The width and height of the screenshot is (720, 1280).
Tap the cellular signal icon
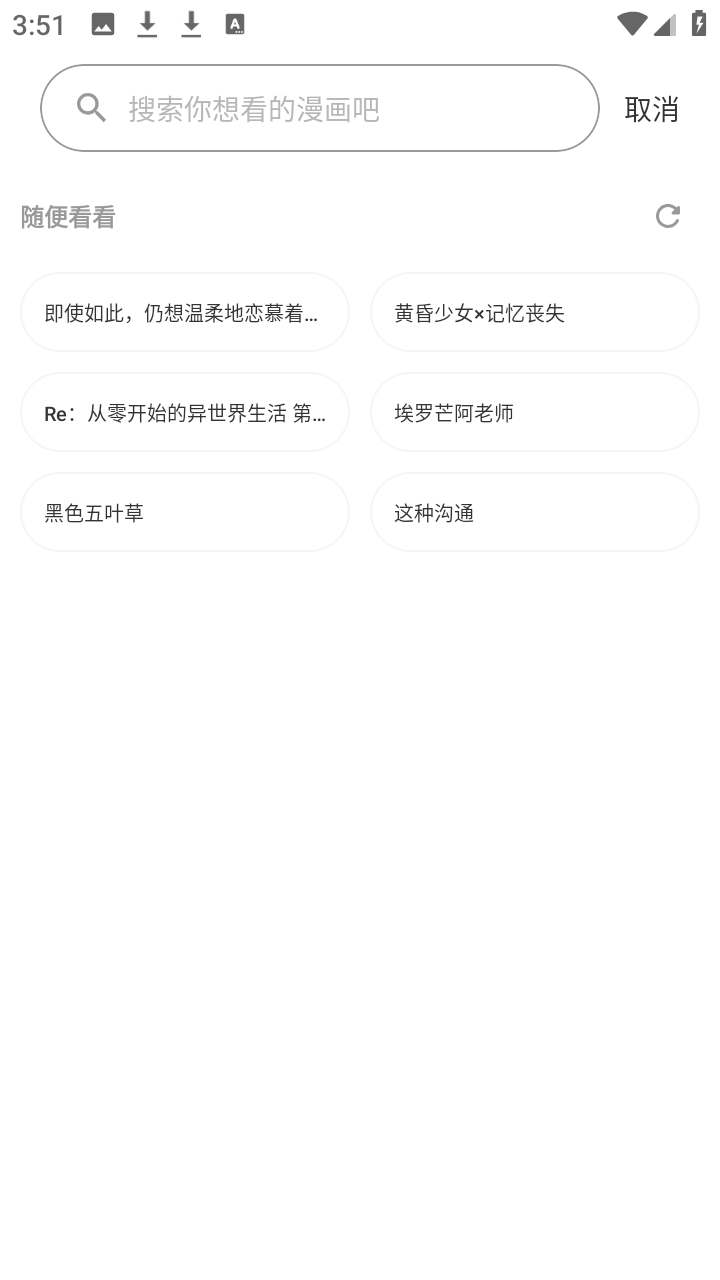tap(665, 23)
